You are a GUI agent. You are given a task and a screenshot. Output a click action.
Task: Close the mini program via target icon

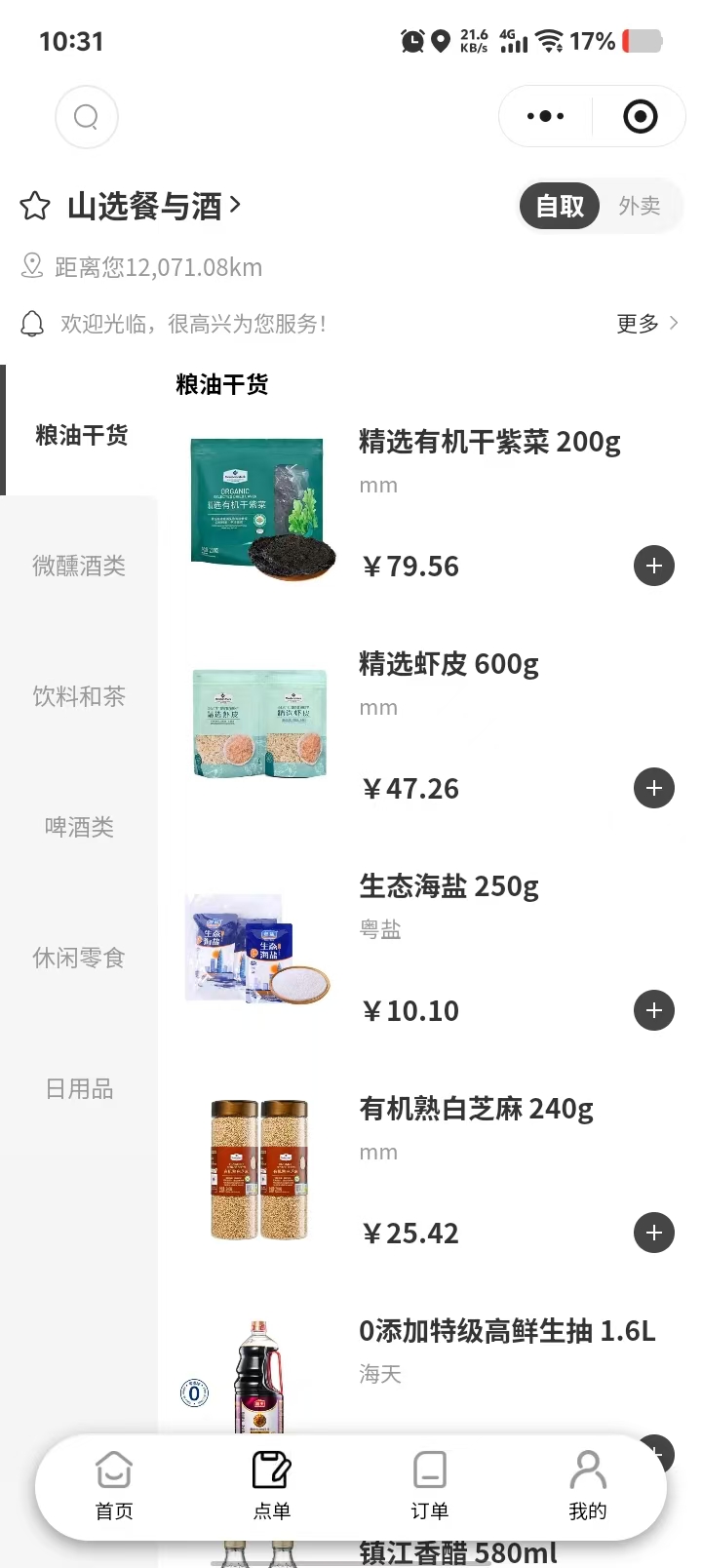pos(640,117)
